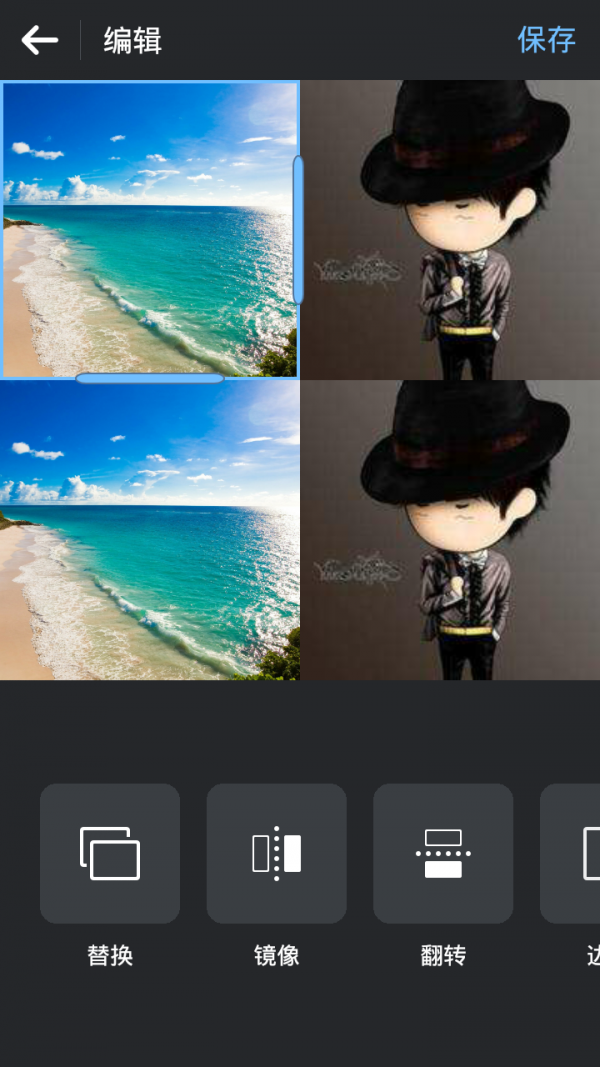Viewport: 600px width, 1067px height.
Task: Select the bottom-right cartoon boy tile
Action: [x=450, y=530]
